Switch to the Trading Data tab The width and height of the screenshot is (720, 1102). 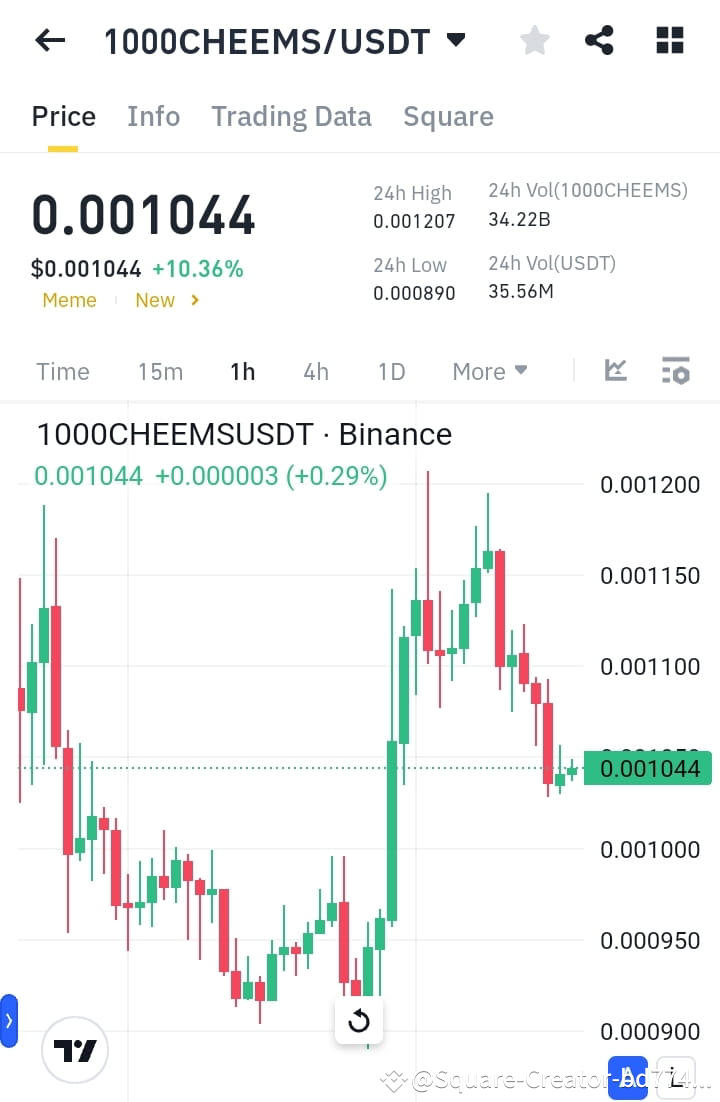click(291, 116)
